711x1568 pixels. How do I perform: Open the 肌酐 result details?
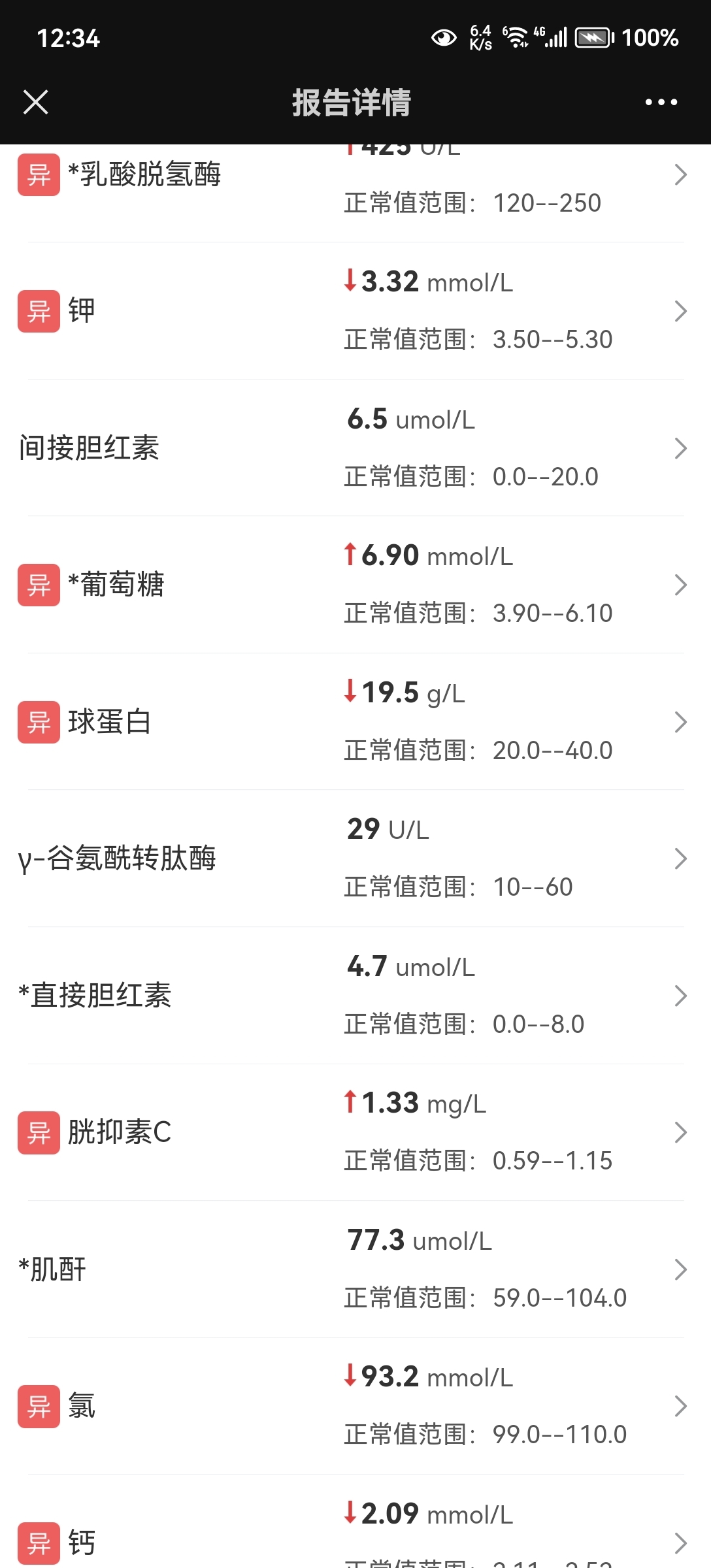tap(355, 1269)
